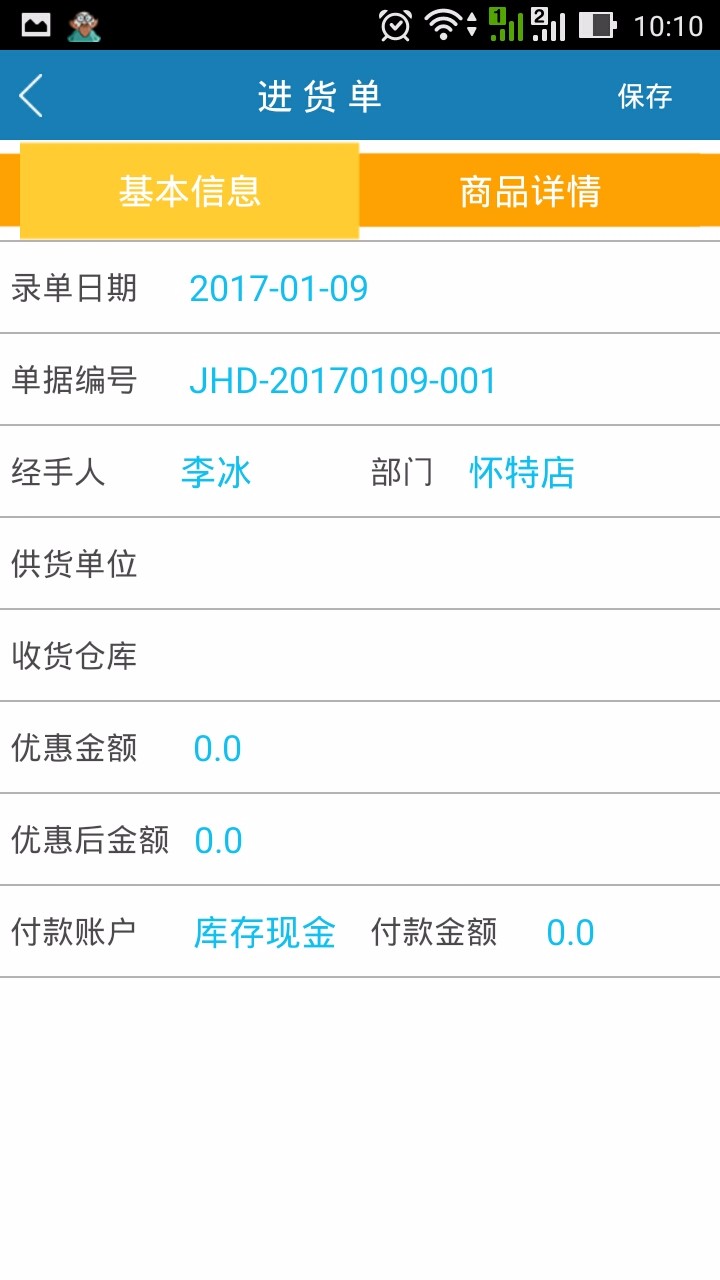
Task: Pick the 付款账户 库存现金
Action: coord(264,933)
